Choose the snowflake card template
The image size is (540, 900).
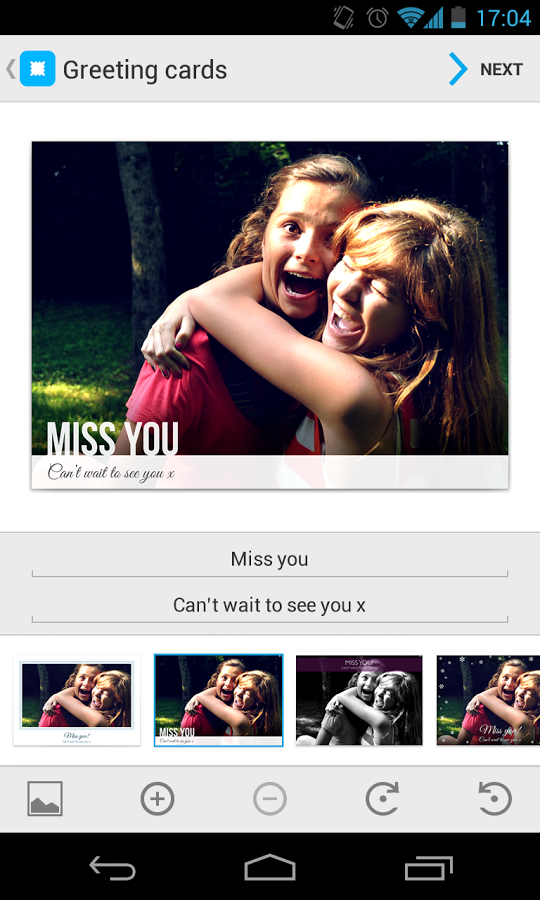tap(488, 700)
